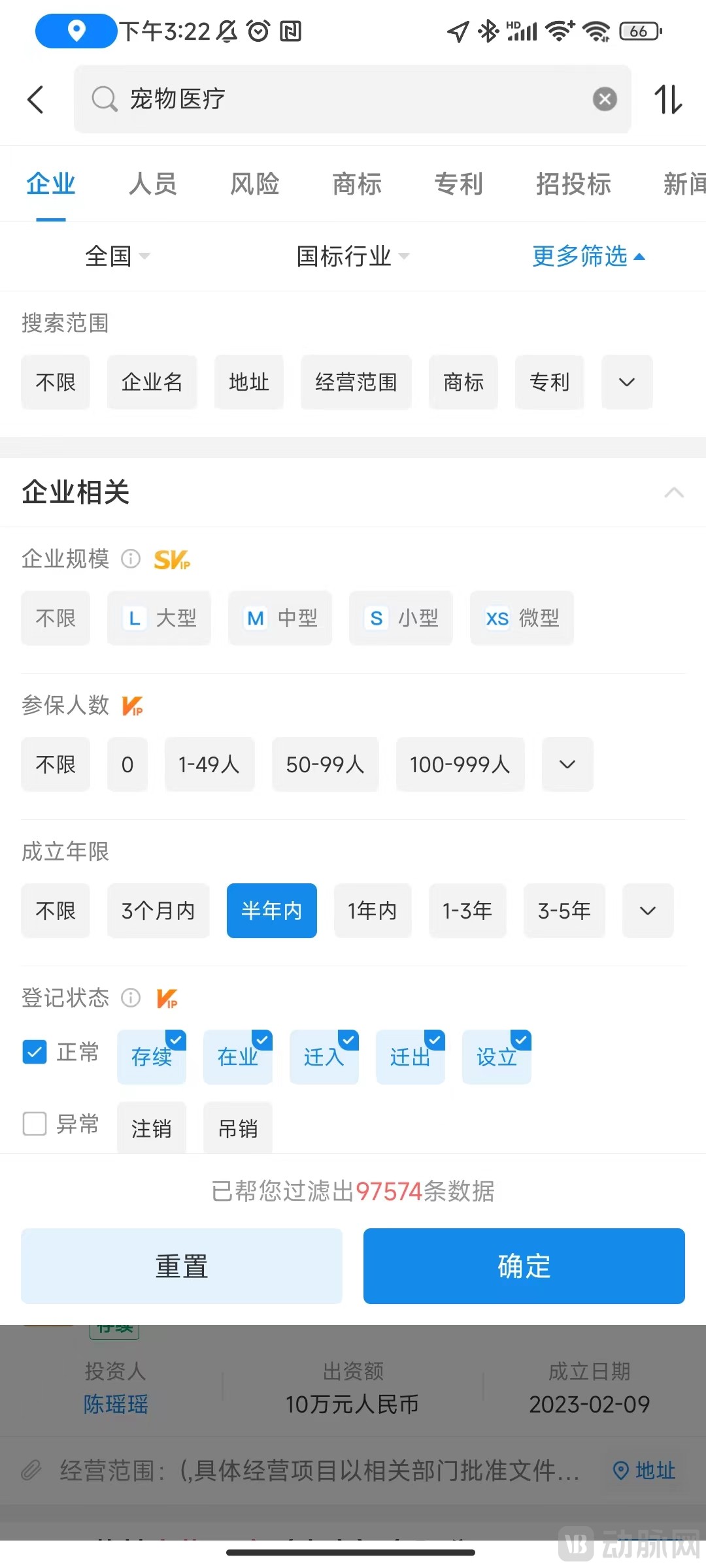Open the sort order icon
Image resolution: width=706 pixels, height=1568 pixels.
668,99
